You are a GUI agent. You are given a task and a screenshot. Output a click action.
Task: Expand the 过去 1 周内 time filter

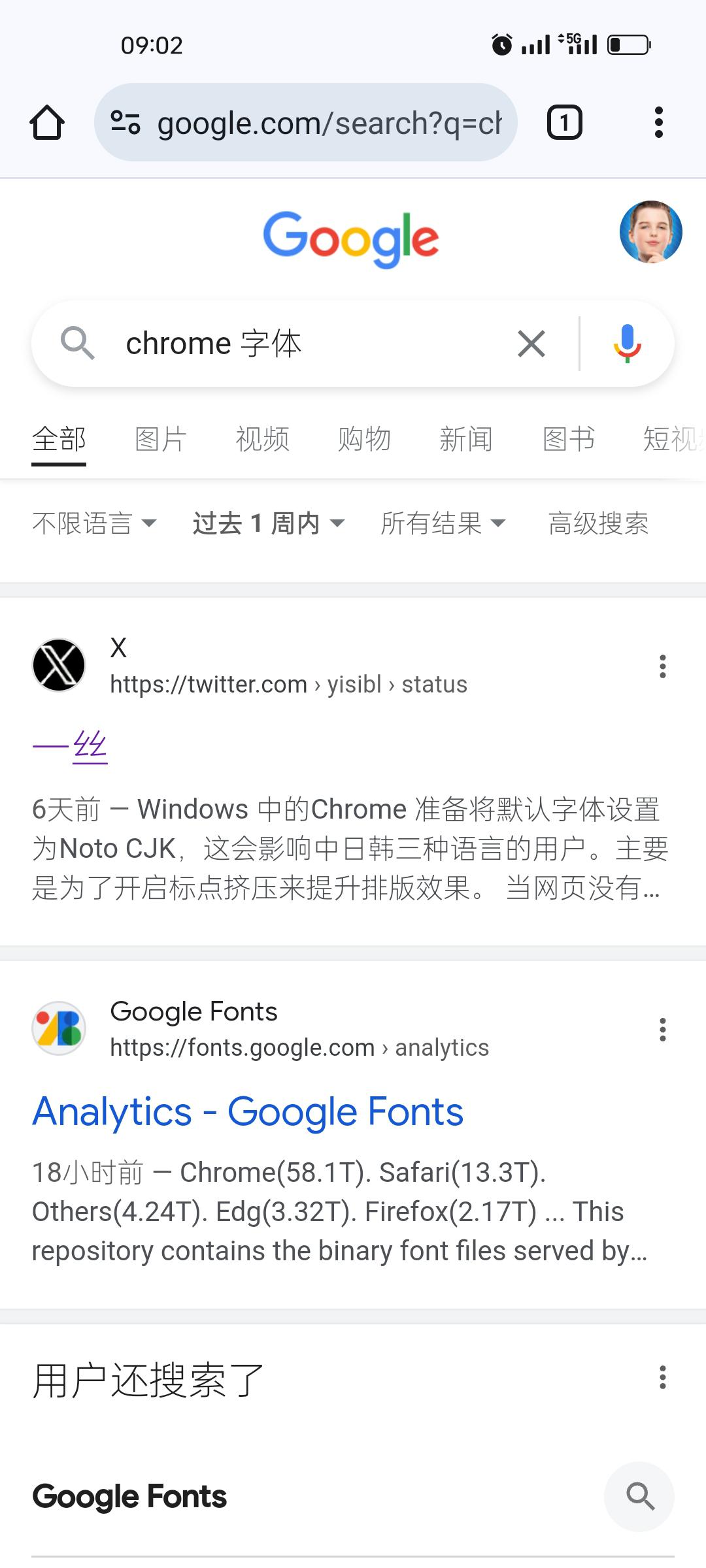tap(268, 523)
